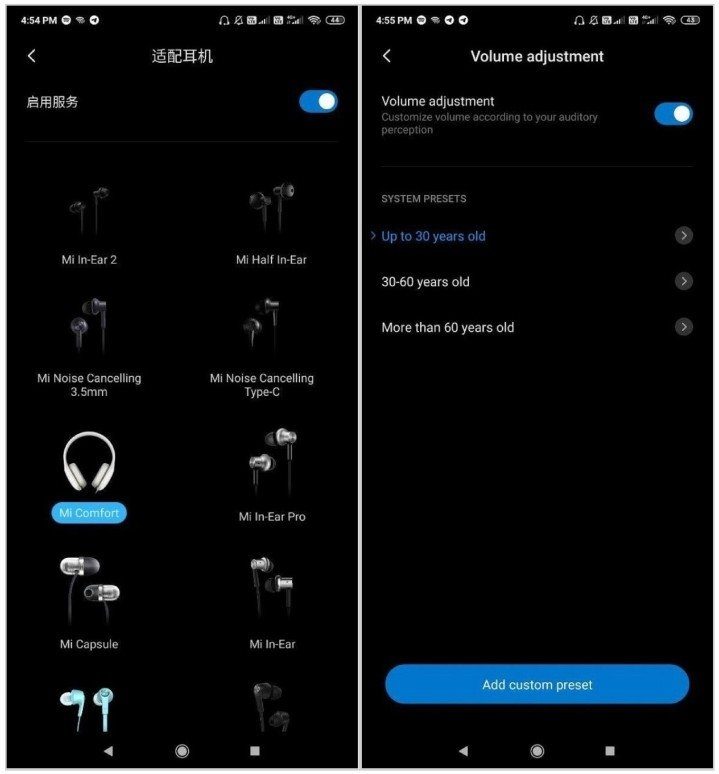Tap the Add custom preset button
Screen dimensions: 719x774
click(x=537, y=685)
